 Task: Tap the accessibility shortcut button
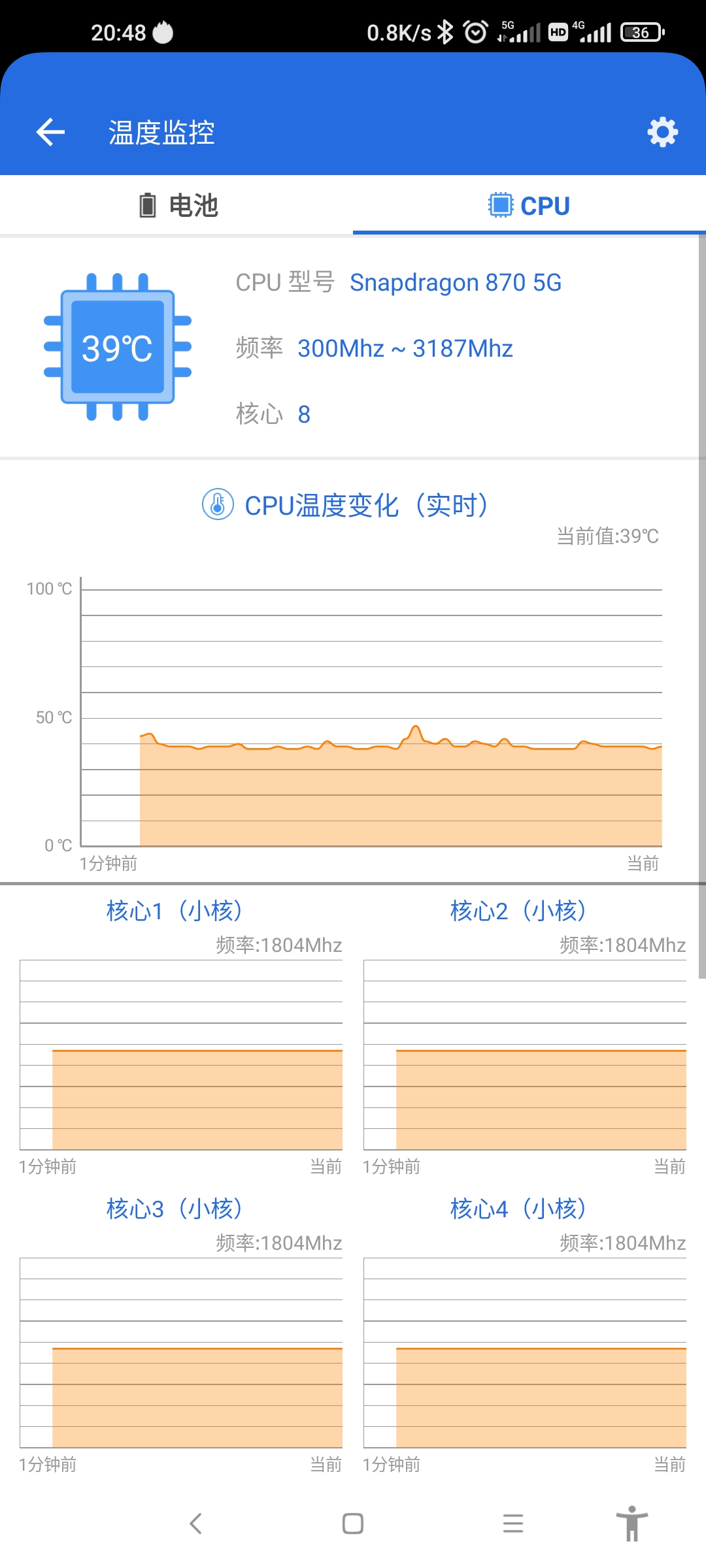point(632,1524)
